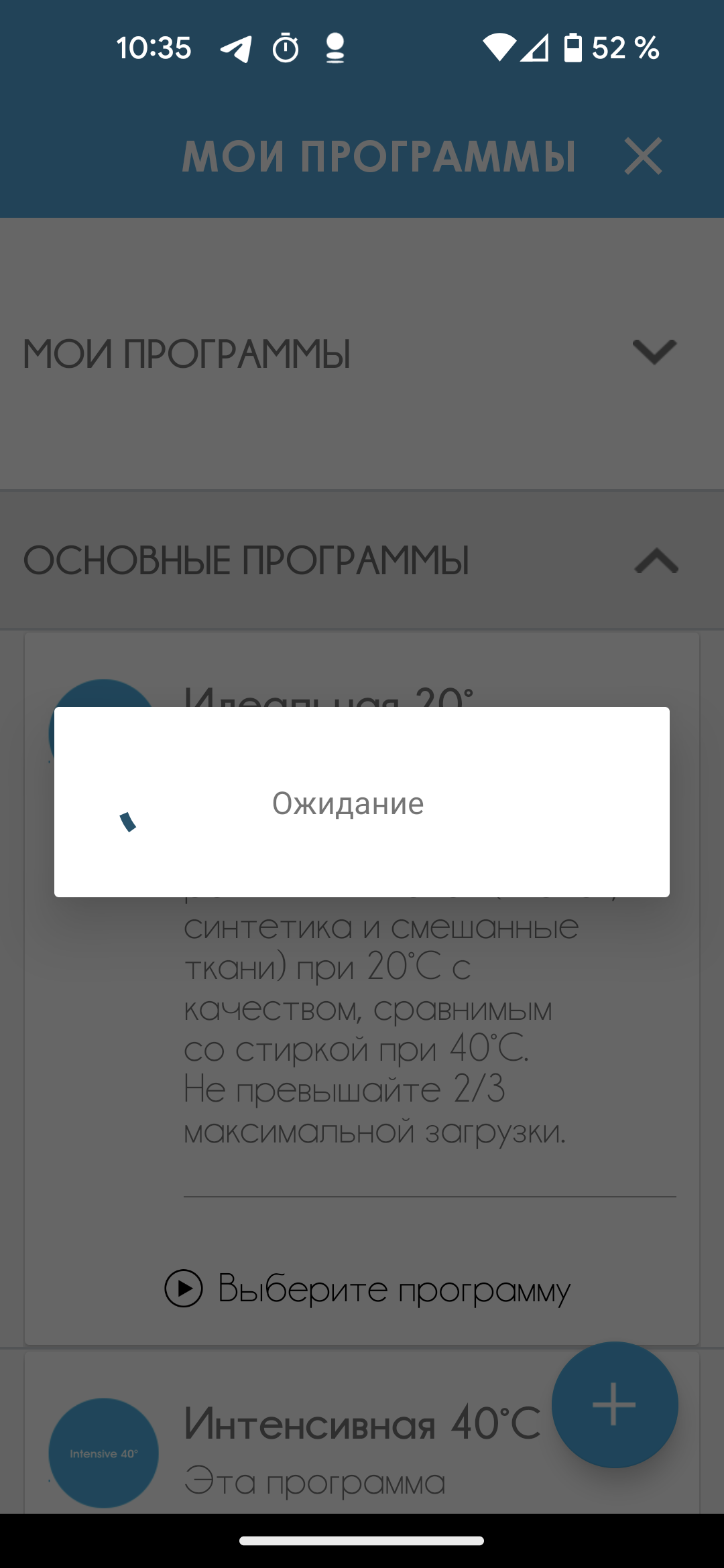Collapse the Основные программы section

[656, 560]
